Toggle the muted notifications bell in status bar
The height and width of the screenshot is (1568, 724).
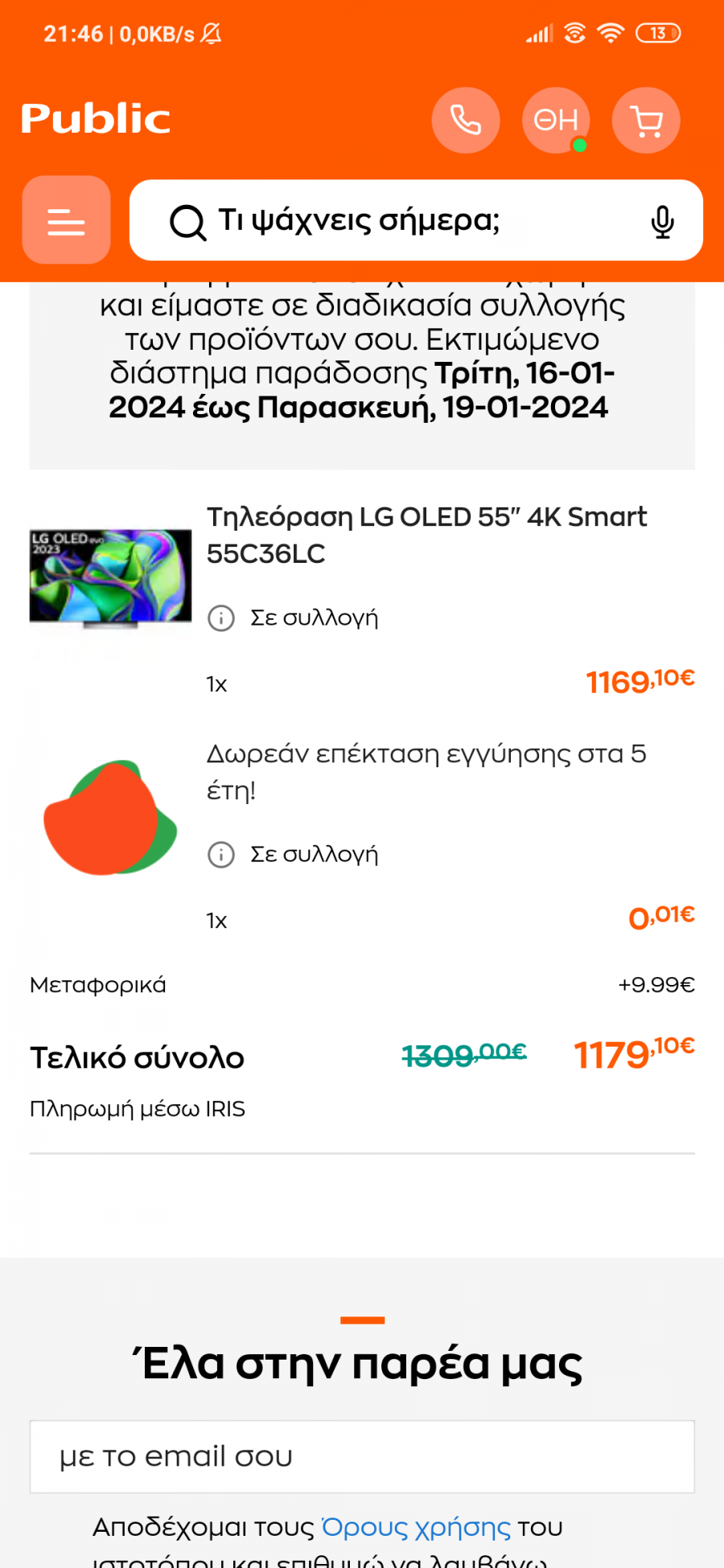[x=210, y=32]
